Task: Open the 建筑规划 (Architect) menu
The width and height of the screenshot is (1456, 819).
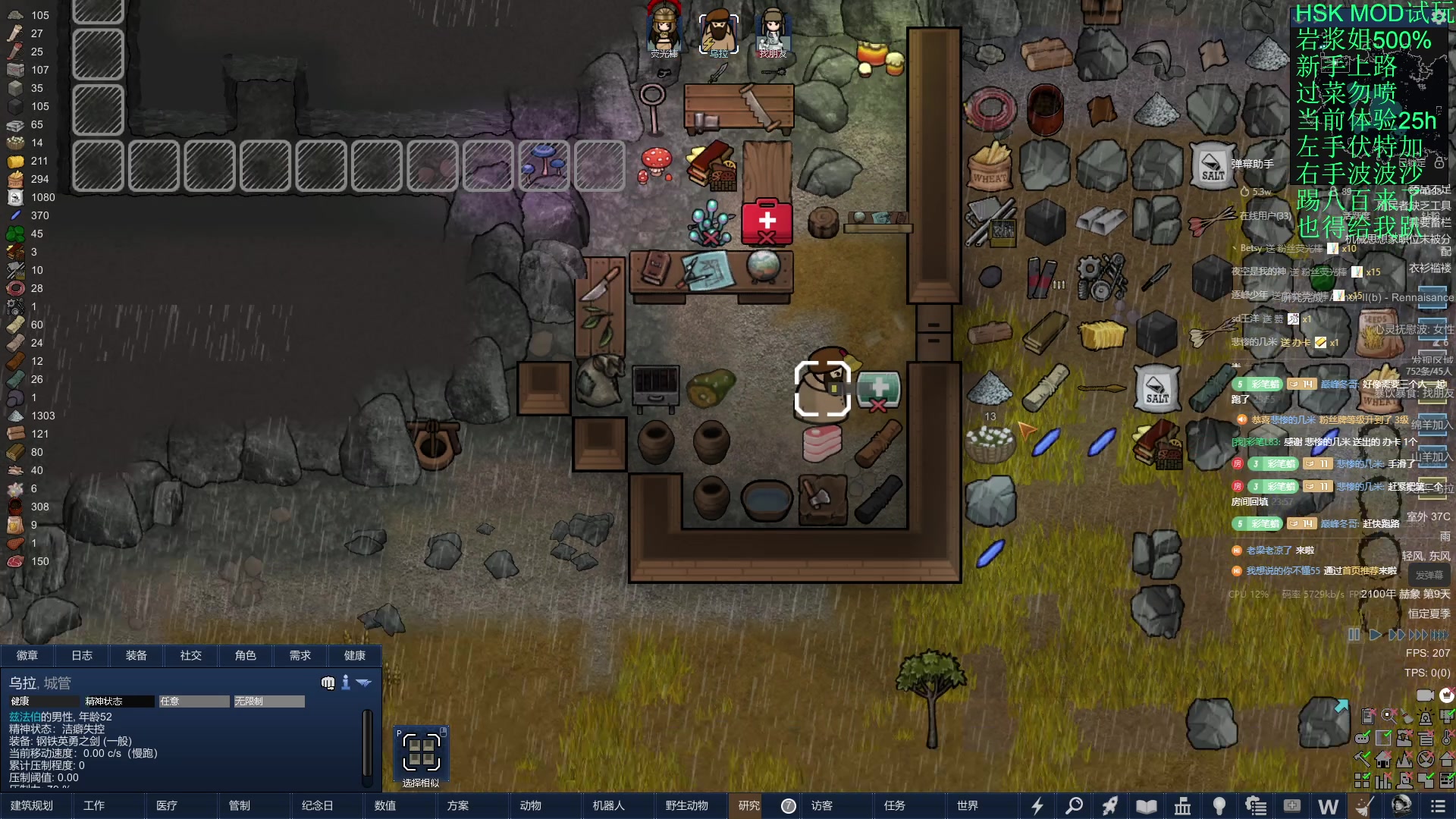Action: 32,805
